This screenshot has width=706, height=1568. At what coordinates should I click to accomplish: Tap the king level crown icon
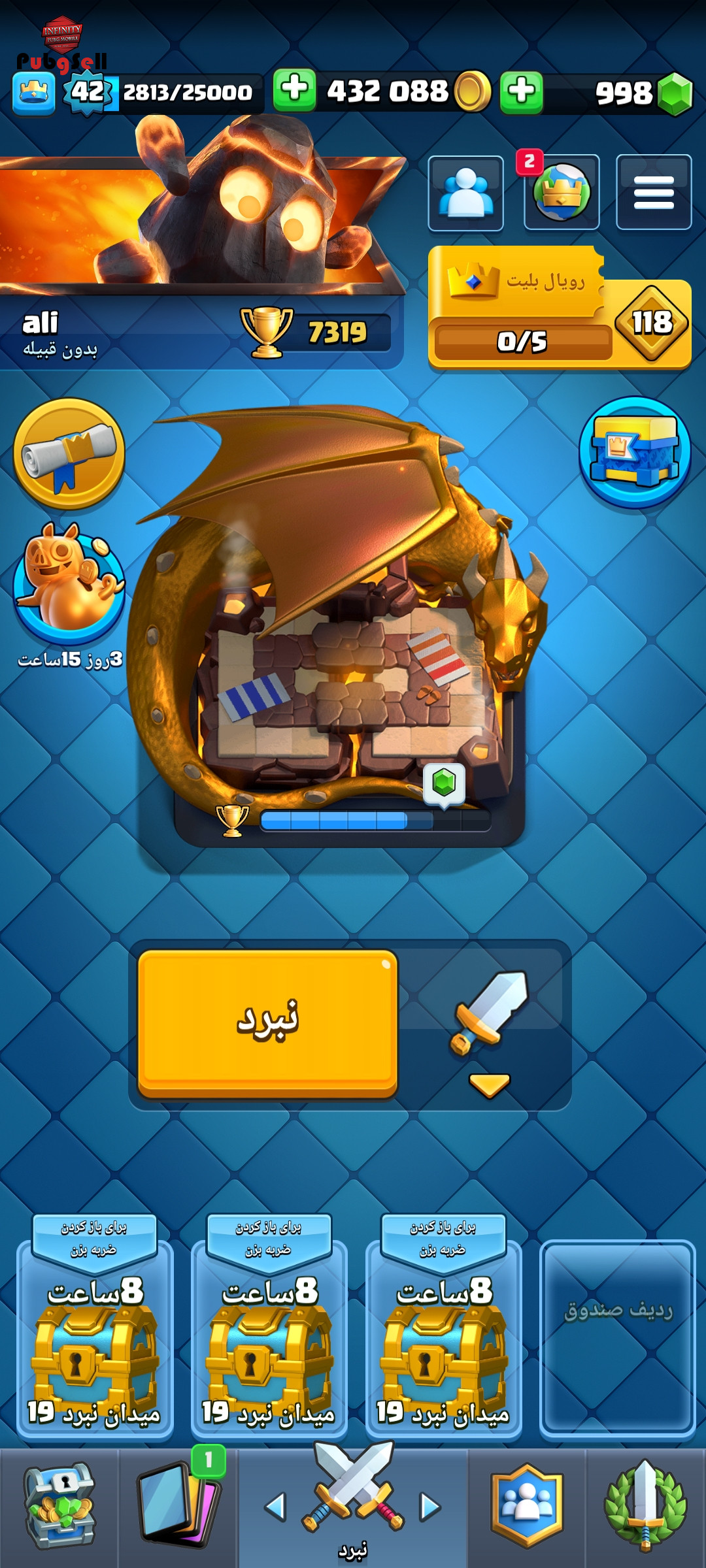tap(33, 93)
